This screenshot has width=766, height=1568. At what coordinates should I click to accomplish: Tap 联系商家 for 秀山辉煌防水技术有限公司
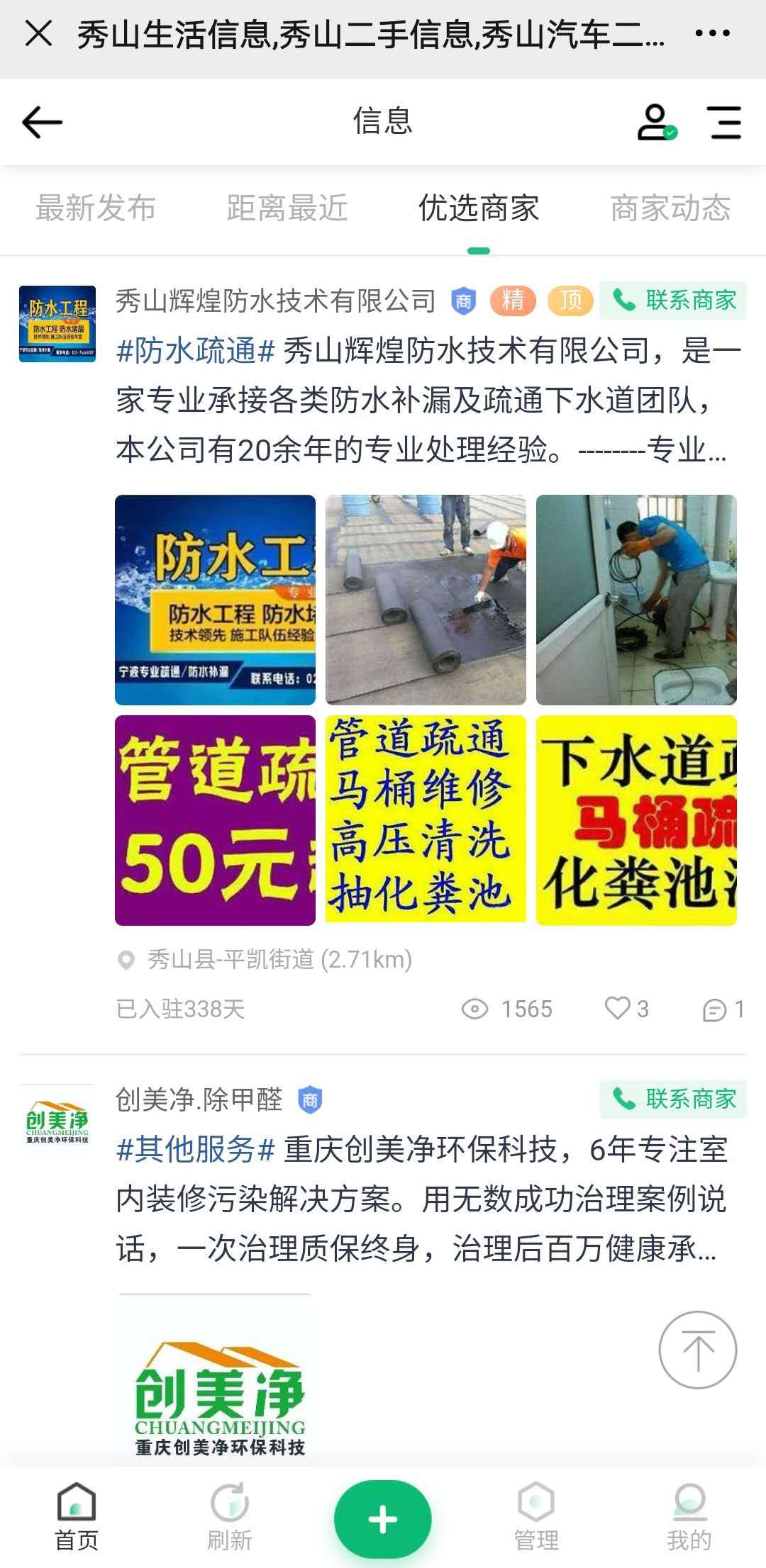[673, 301]
